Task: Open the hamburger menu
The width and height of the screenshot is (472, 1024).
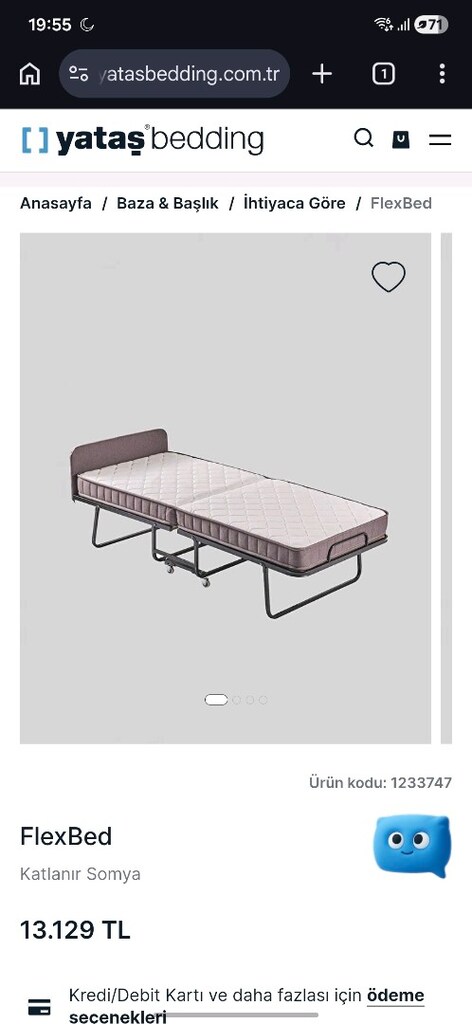Action: click(x=440, y=139)
